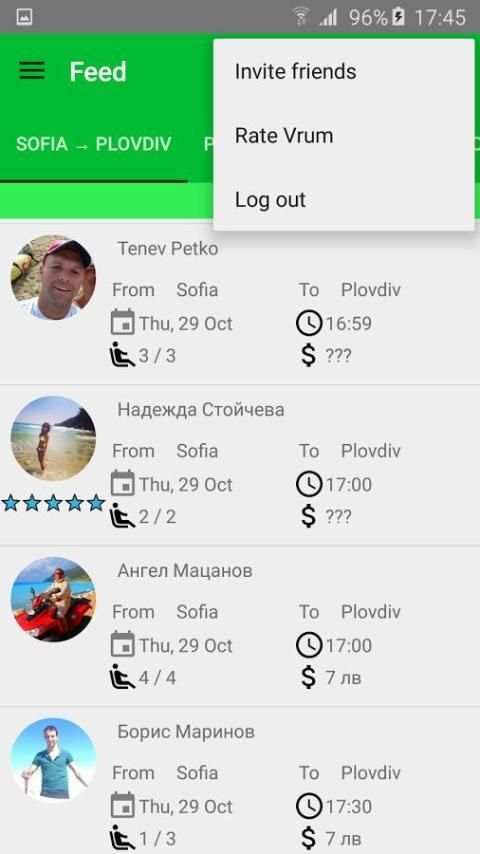
Task: Open Надежда Стойчева's ride listing
Action: tap(240, 465)
